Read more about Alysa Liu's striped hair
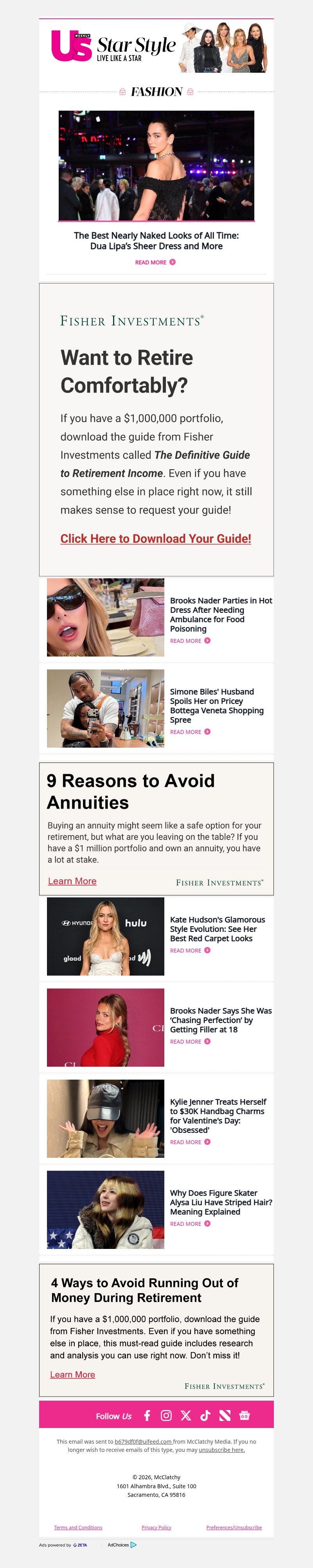This screenshot has height=1568, width=313. [190, 1224]
